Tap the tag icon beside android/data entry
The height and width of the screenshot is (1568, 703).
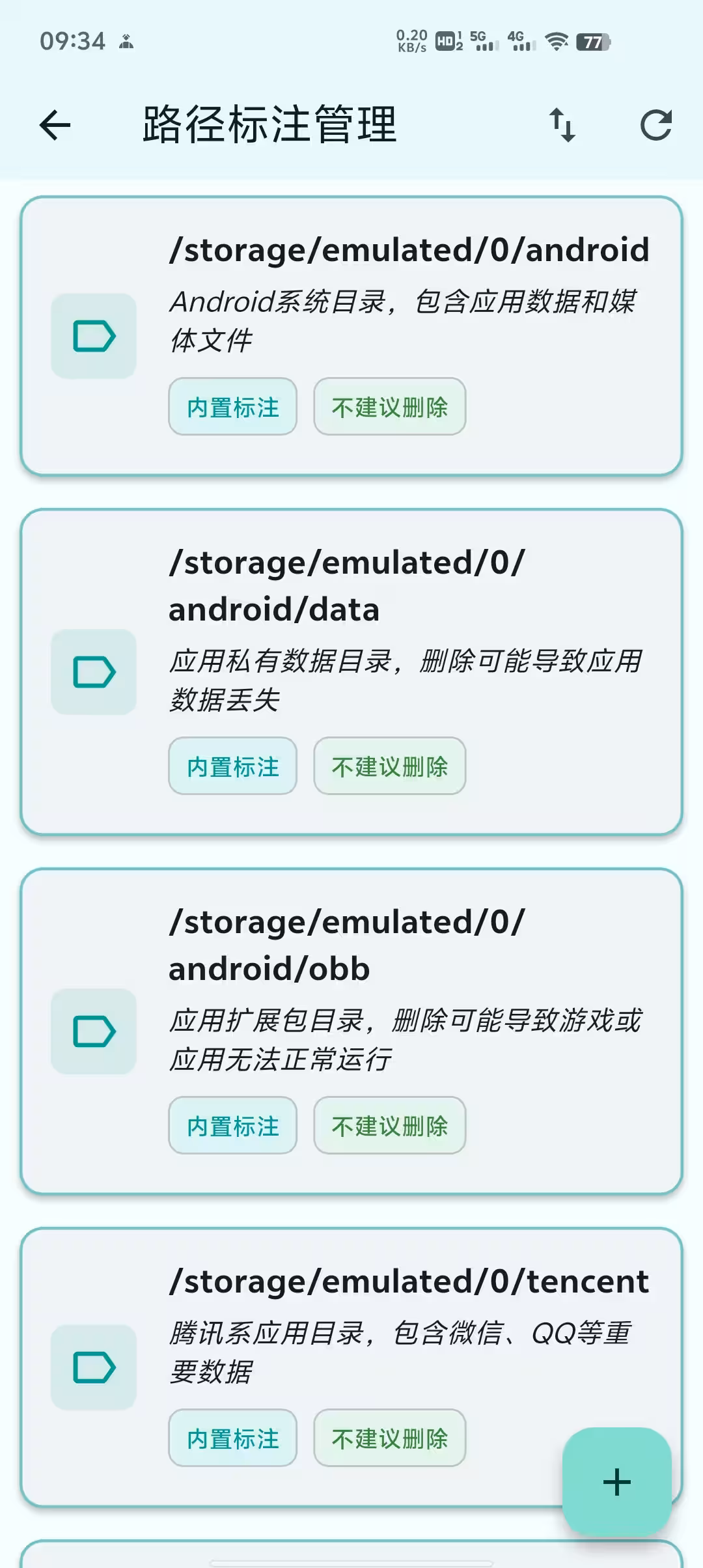click(93, 671)
